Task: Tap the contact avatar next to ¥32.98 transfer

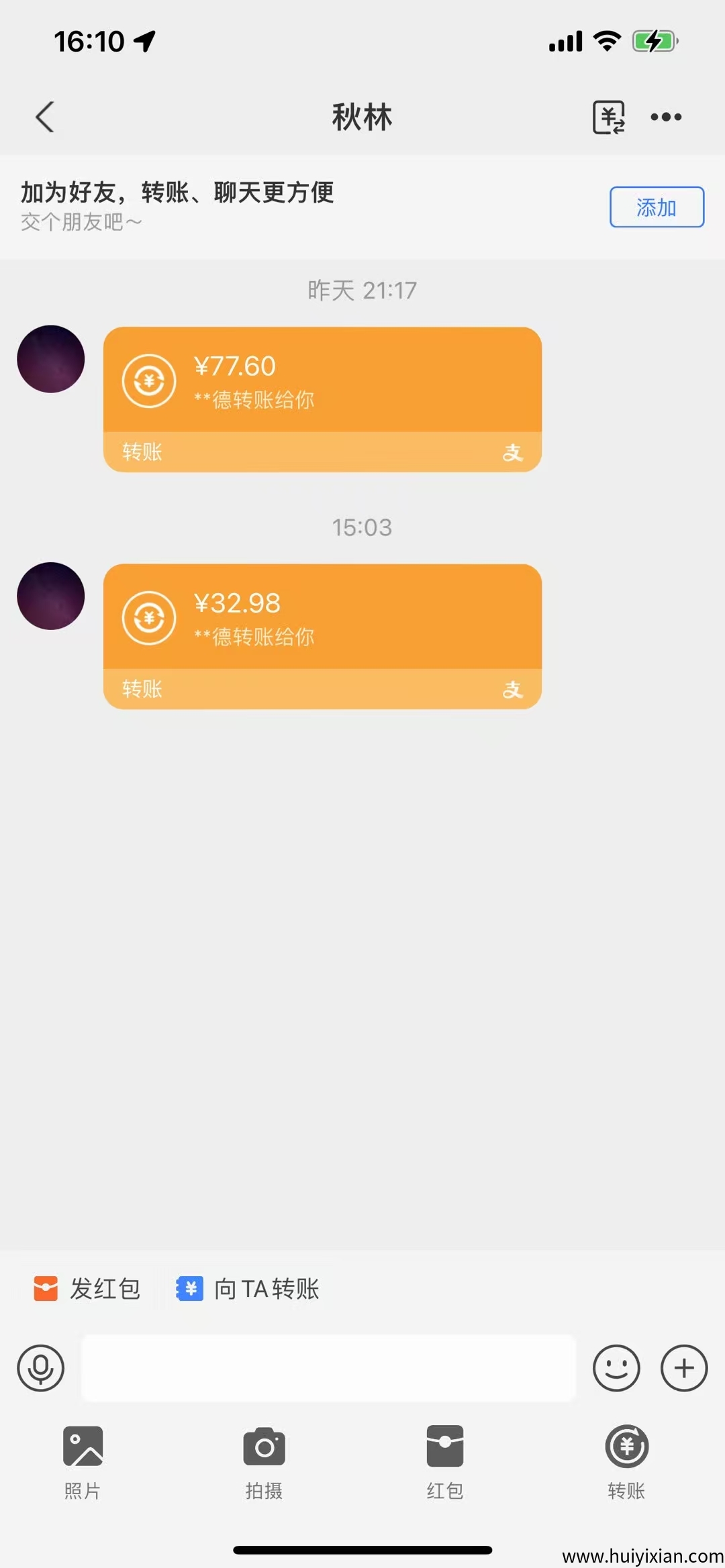Action: pyautogui.click(x=50, y=596)
